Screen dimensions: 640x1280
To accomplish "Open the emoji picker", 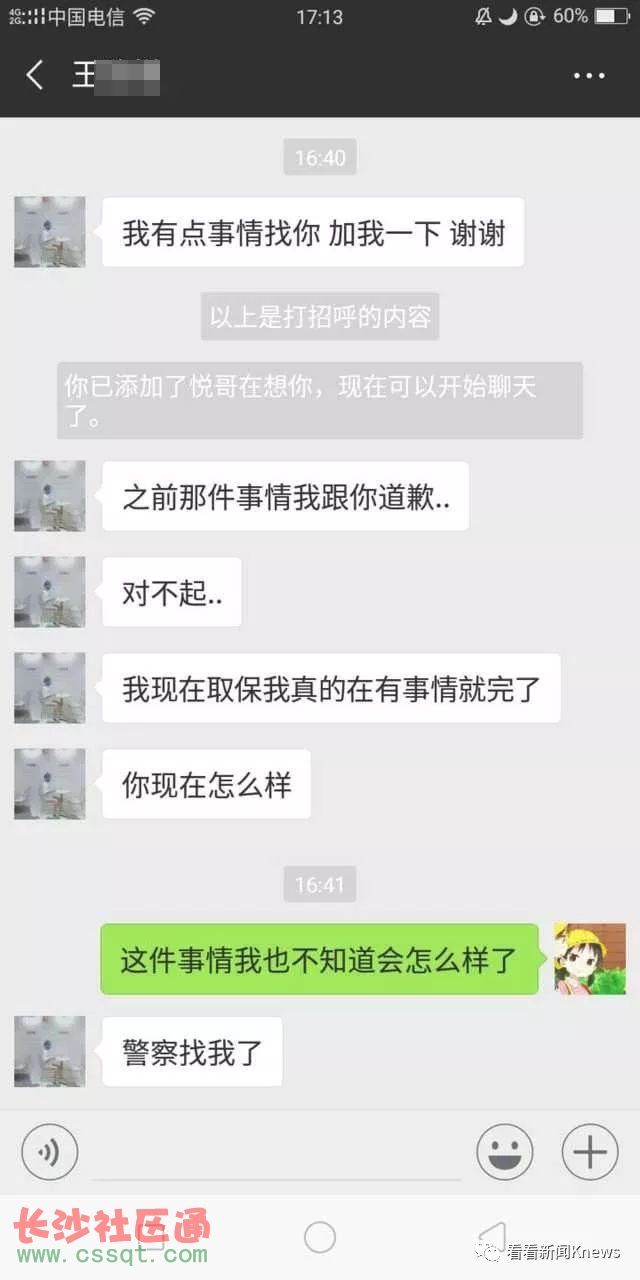I will pyautogui.click(x=504, y=1152).
